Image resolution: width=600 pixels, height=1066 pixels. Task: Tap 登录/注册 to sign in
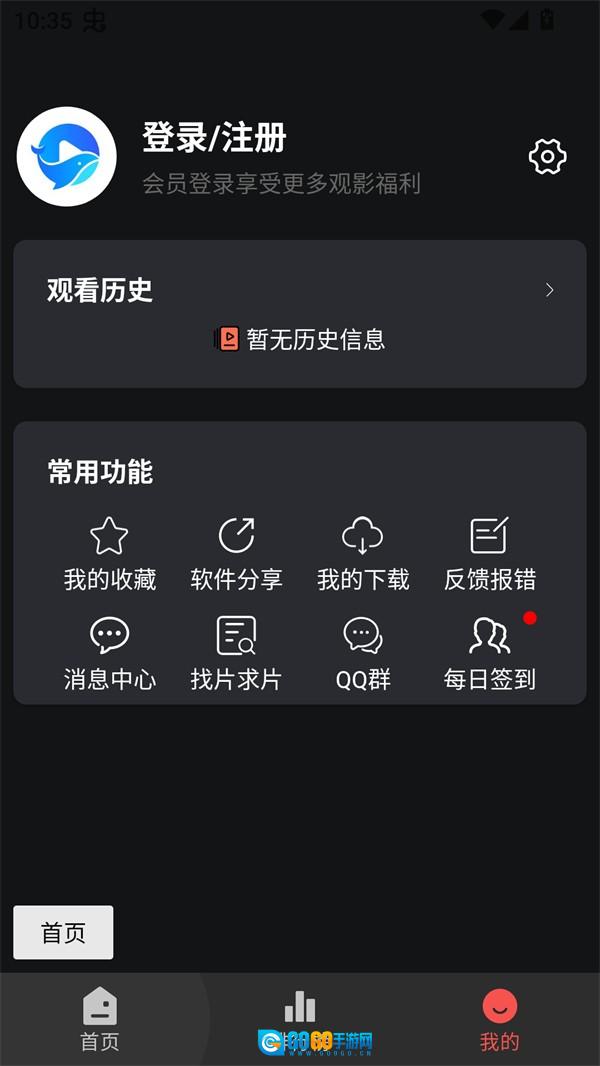(215, 138)
